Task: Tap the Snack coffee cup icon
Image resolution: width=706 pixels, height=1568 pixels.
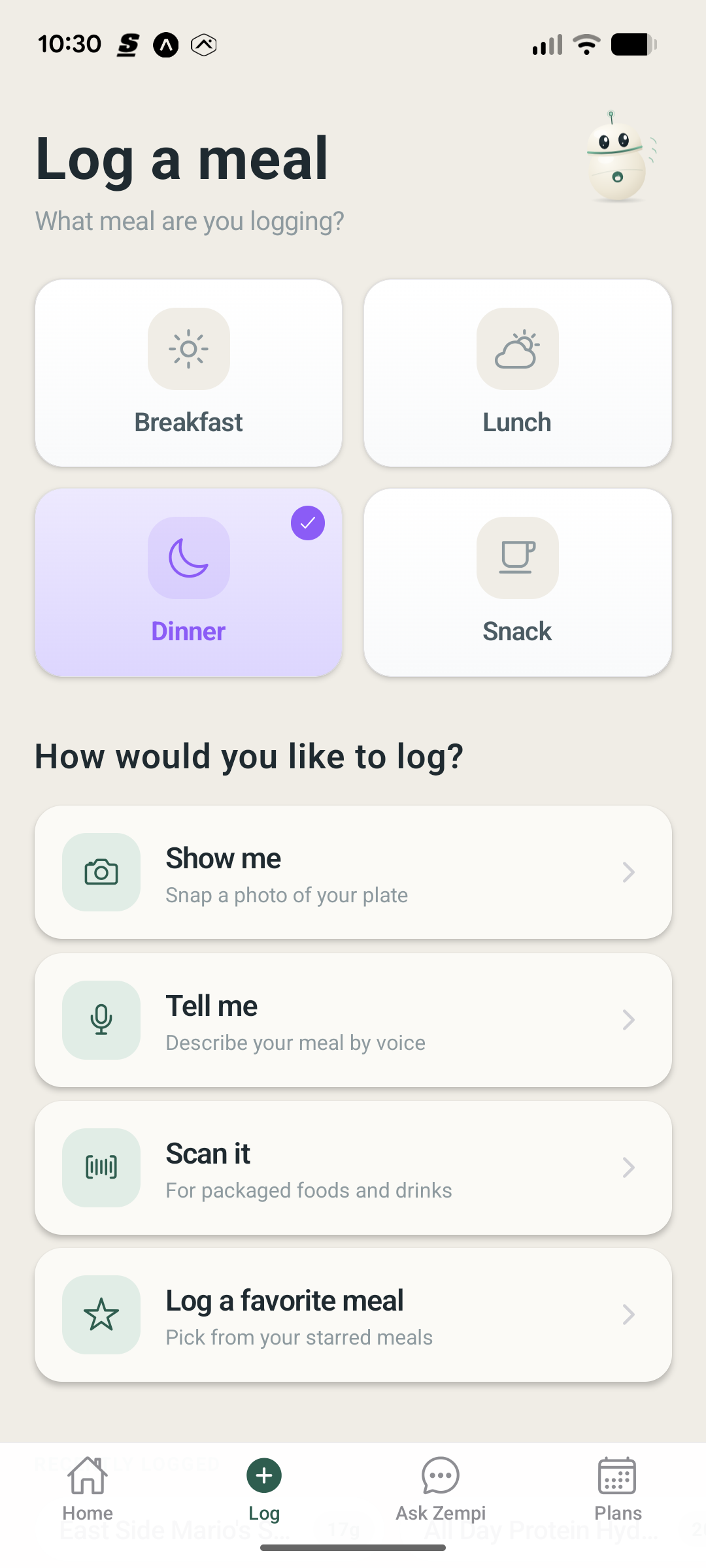Action: [x=516, y=559]
